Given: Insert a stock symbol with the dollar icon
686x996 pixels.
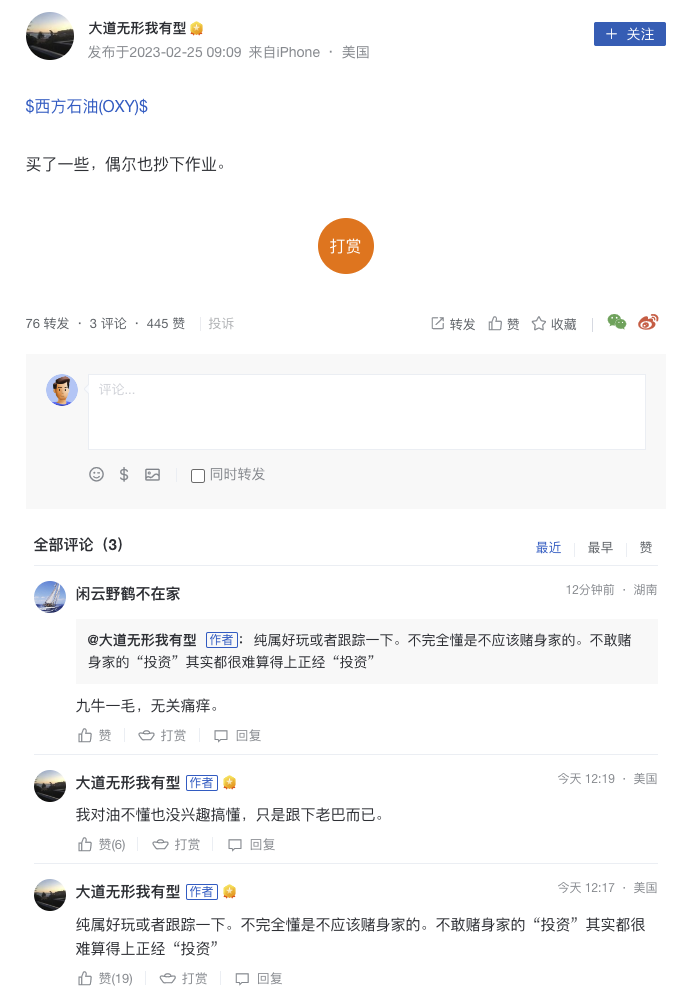Looking at the screenshot, I should 124,475.
